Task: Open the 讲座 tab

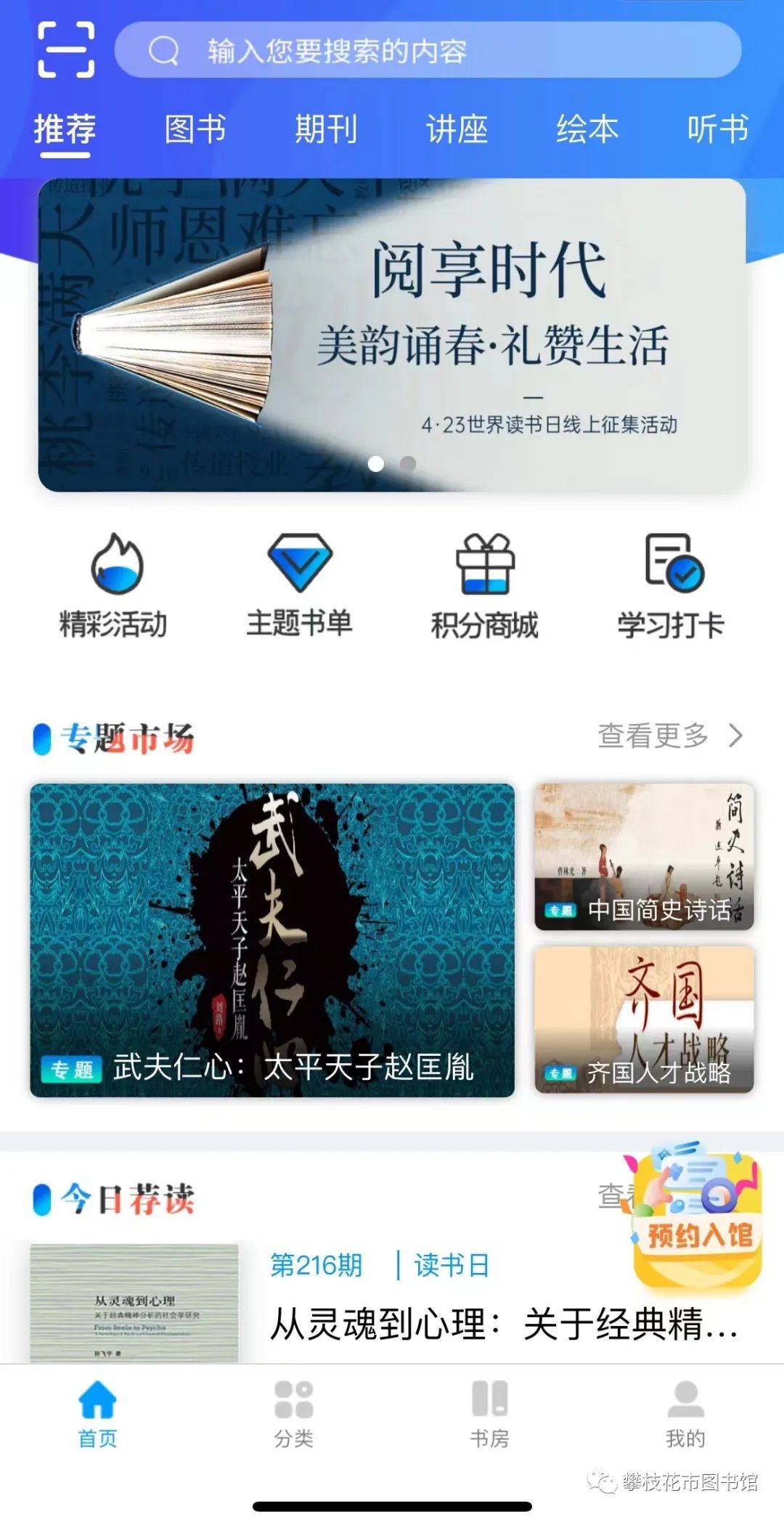Action: pos(457,130)
